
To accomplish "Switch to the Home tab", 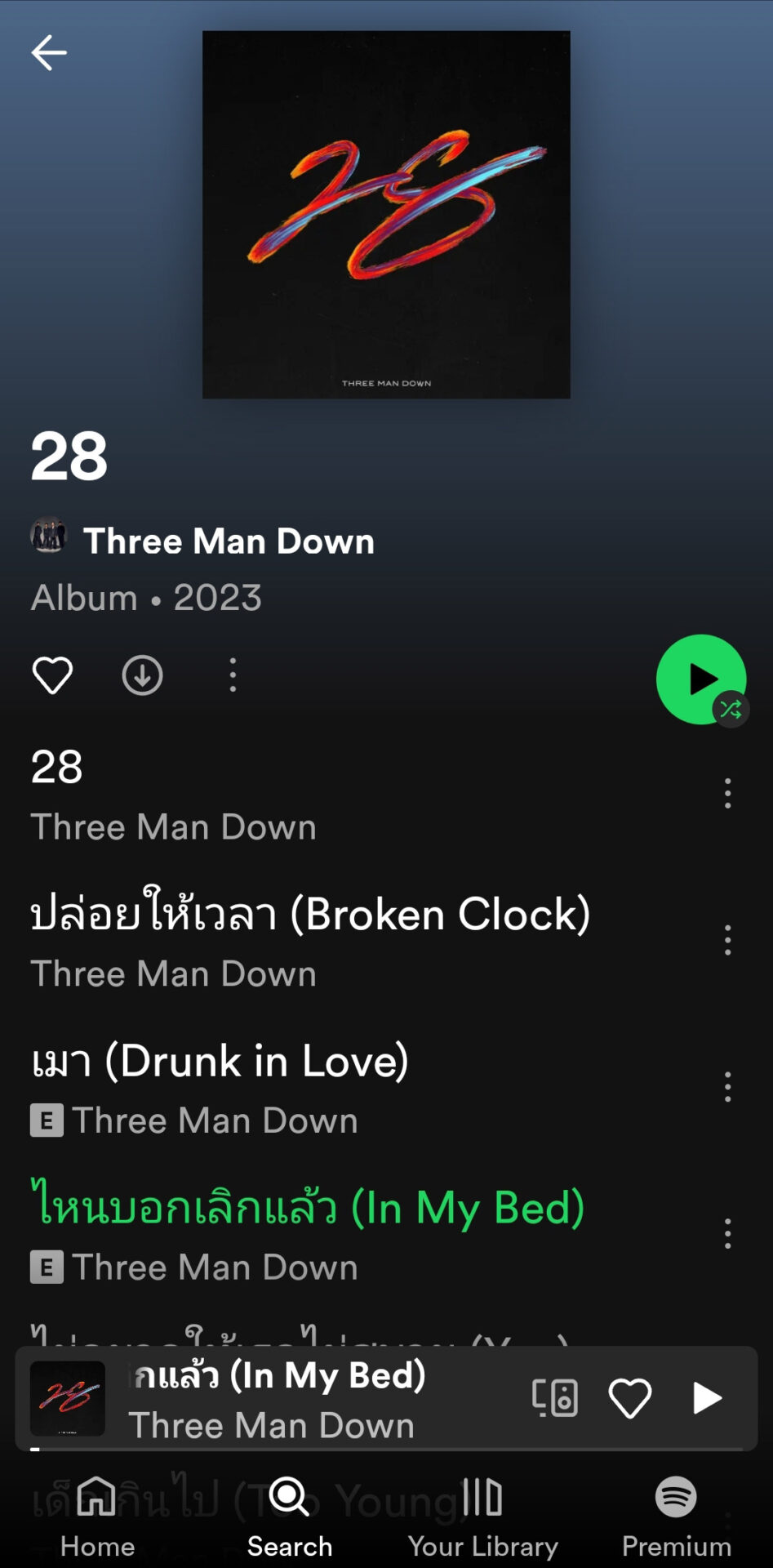I will point(97,1517).
